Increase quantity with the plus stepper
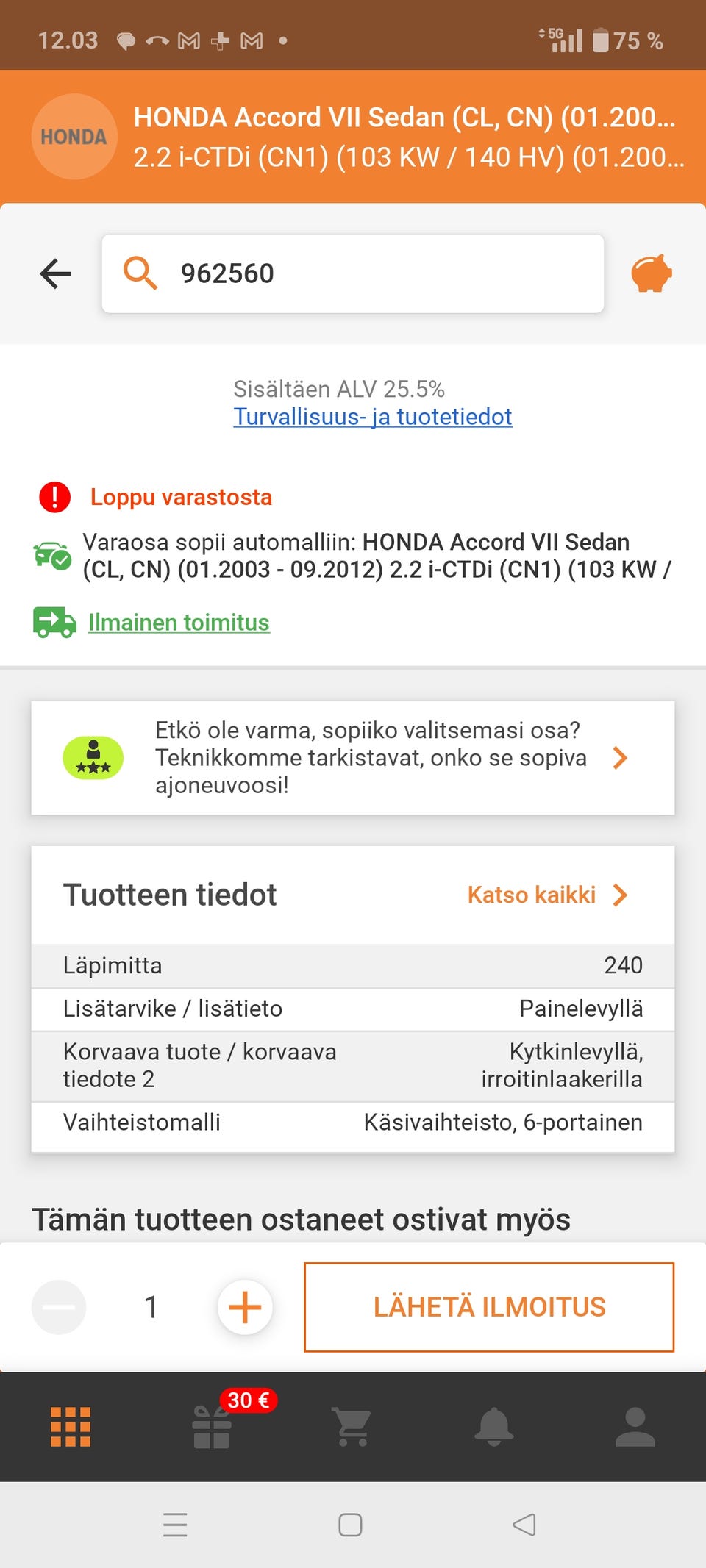 [245, 1307]
